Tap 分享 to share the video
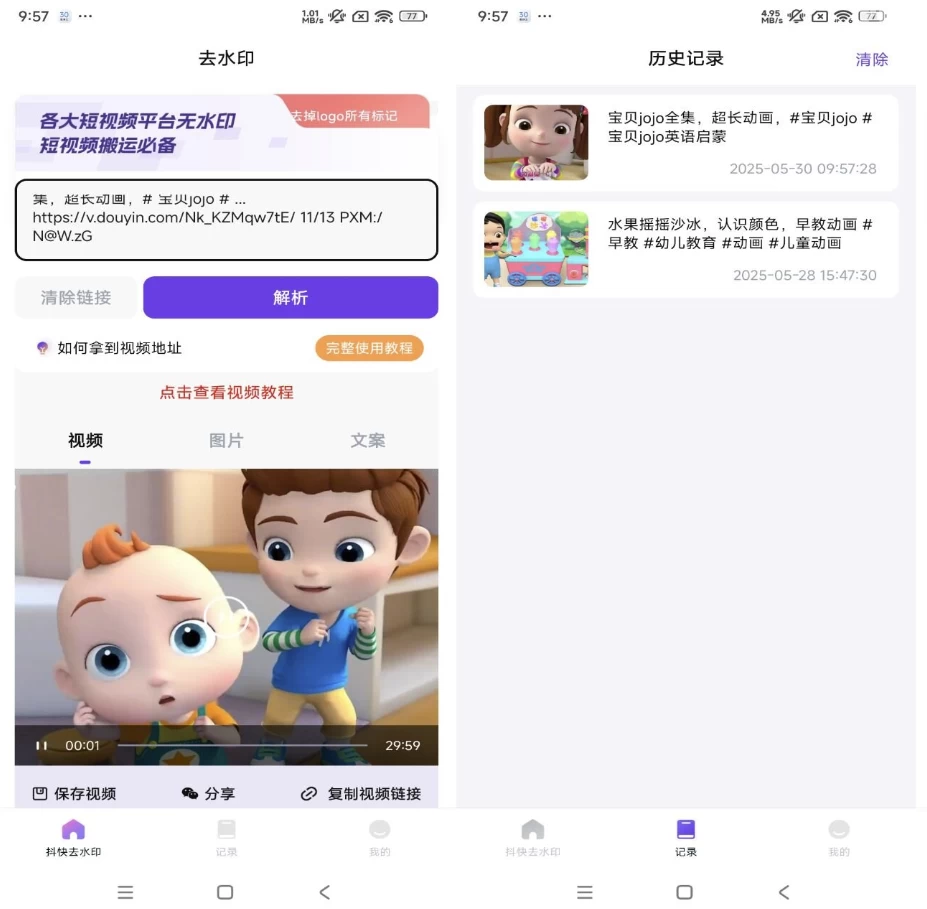 (x=208, y=793)
